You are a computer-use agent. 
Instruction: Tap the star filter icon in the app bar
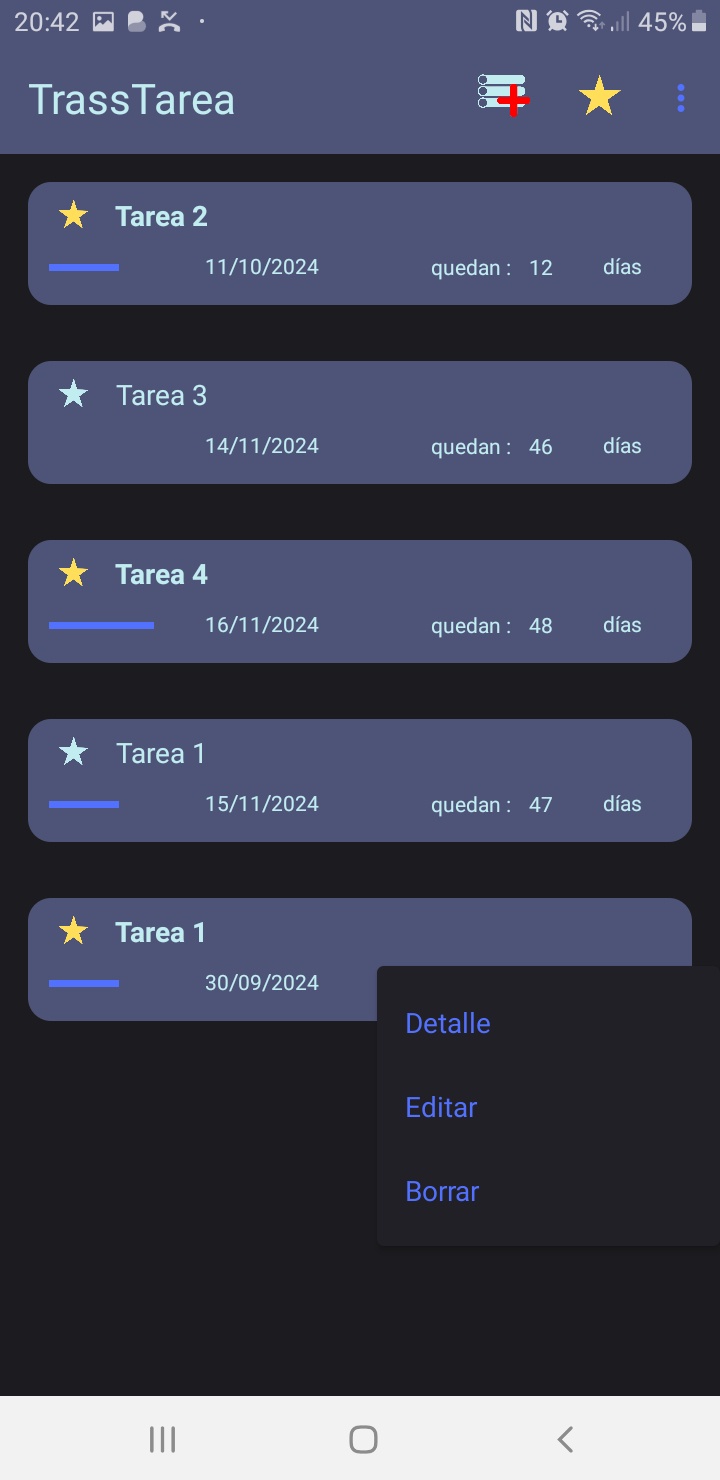(599, 97)
